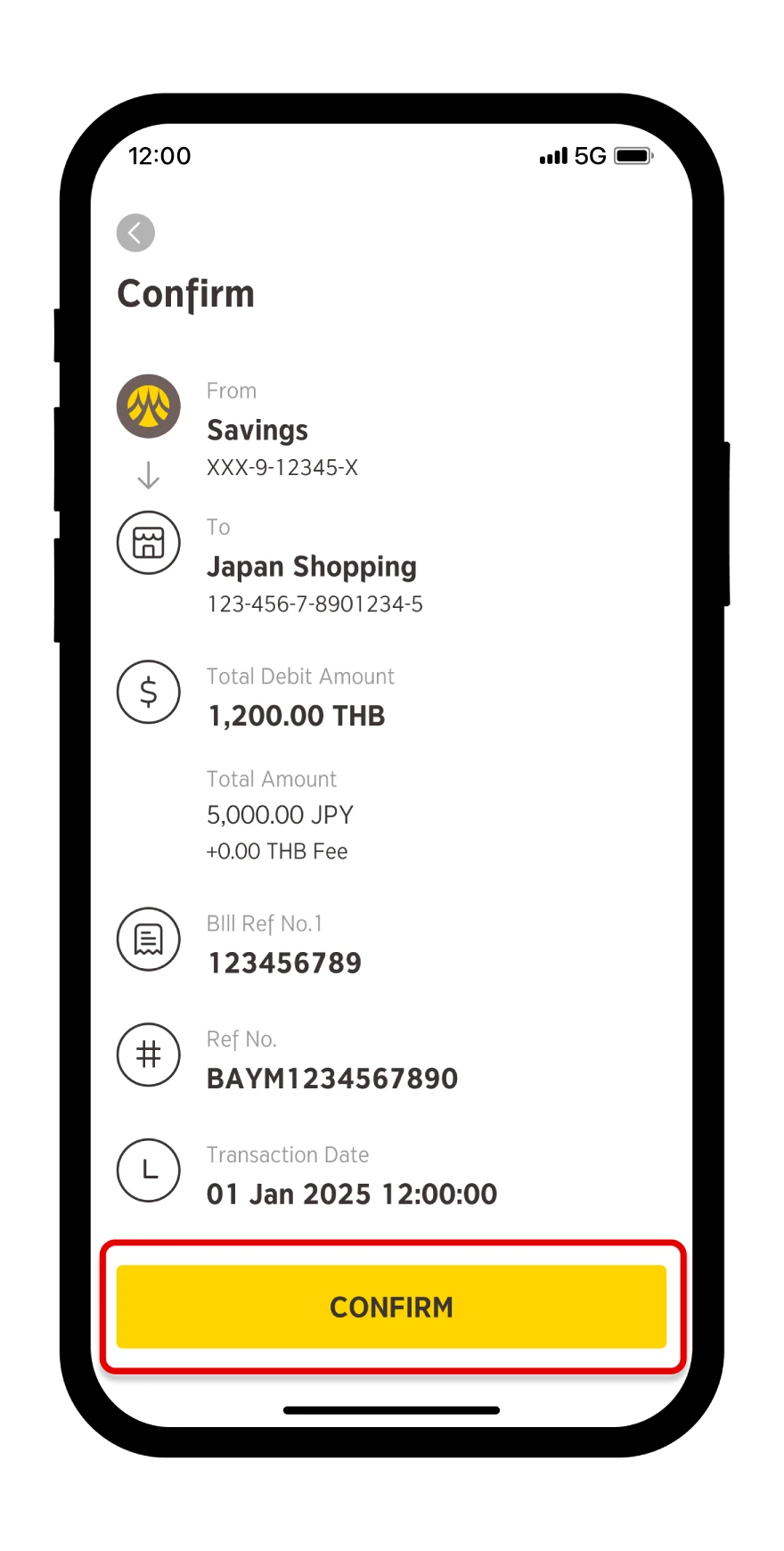This screenshot has height=1551, width=784.
Task: Tap the 5G signal indicator in the status bar
Action: click(x=589, y=156)
